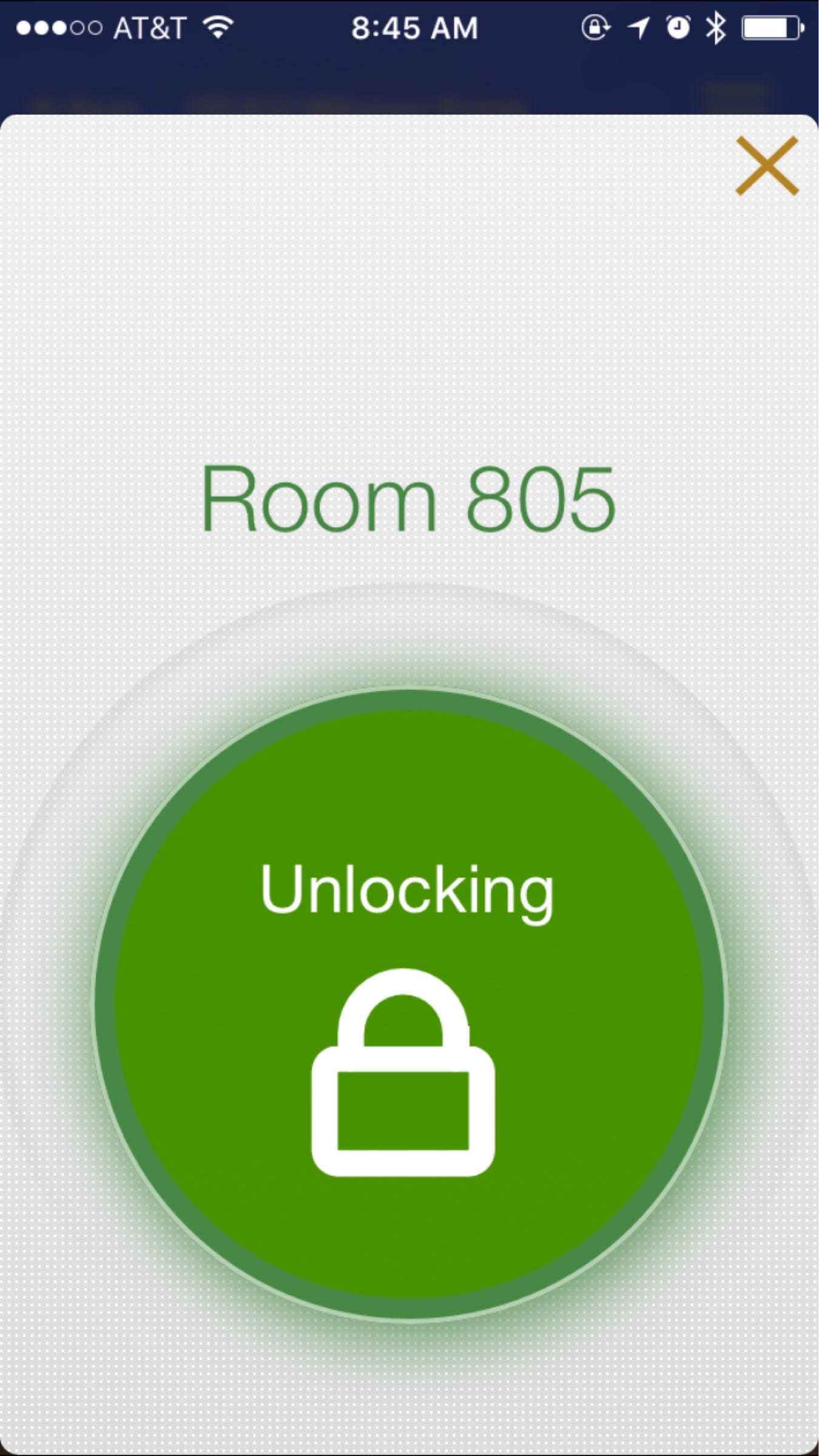The image size is (819, 1456).
Task: Tap the Bluetooth icon in the status bar
Action: [715, 27]
